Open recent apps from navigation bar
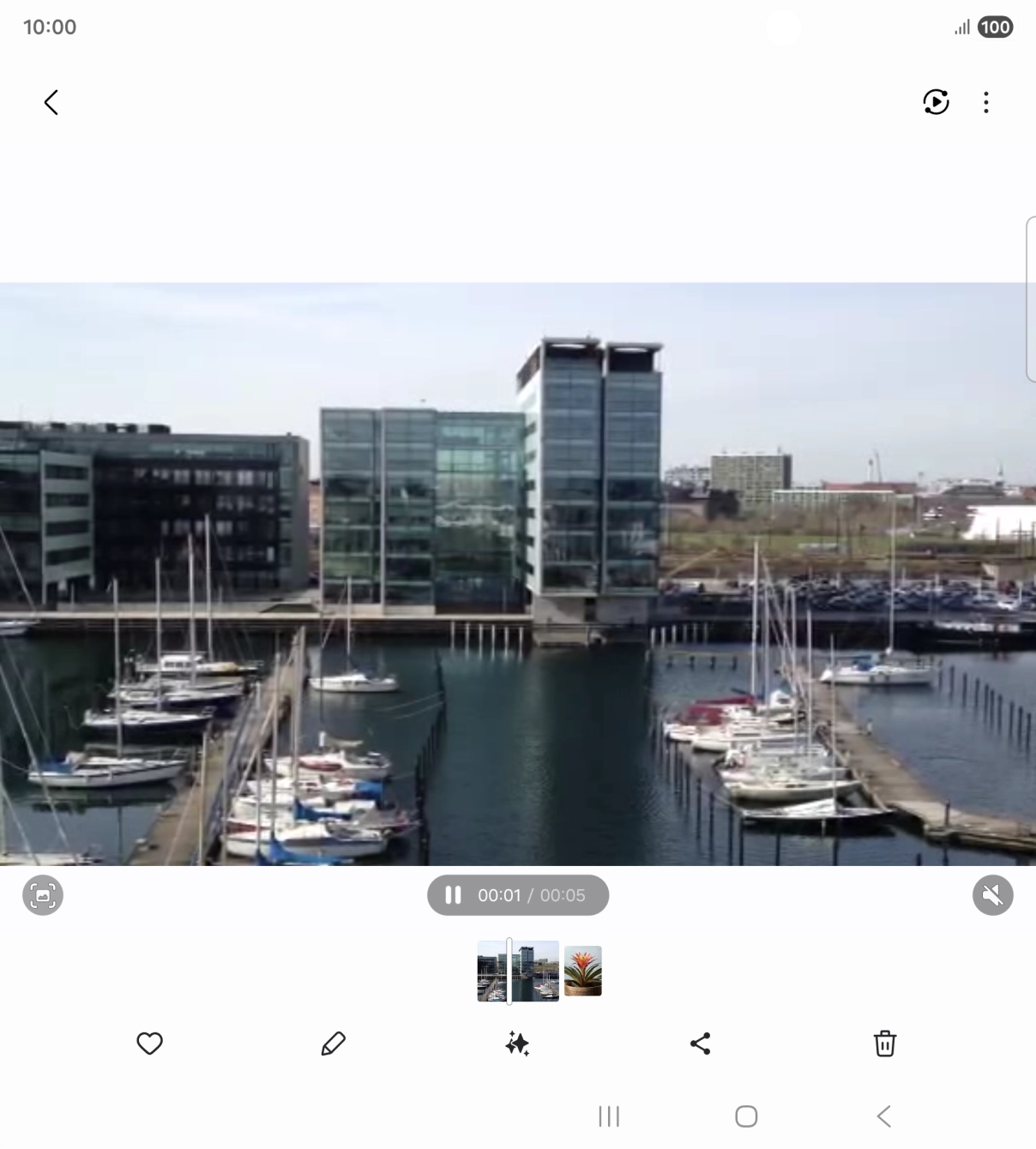 609,1116
